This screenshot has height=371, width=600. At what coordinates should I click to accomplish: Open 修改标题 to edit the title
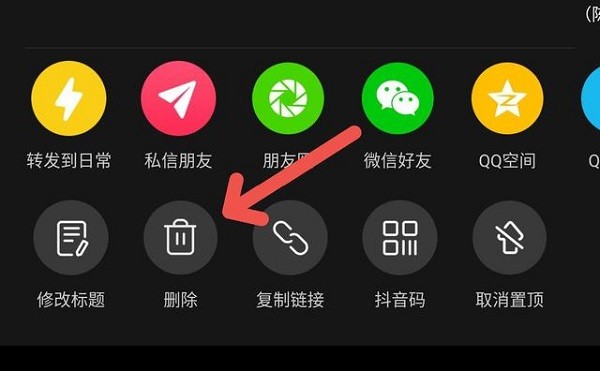71,238
